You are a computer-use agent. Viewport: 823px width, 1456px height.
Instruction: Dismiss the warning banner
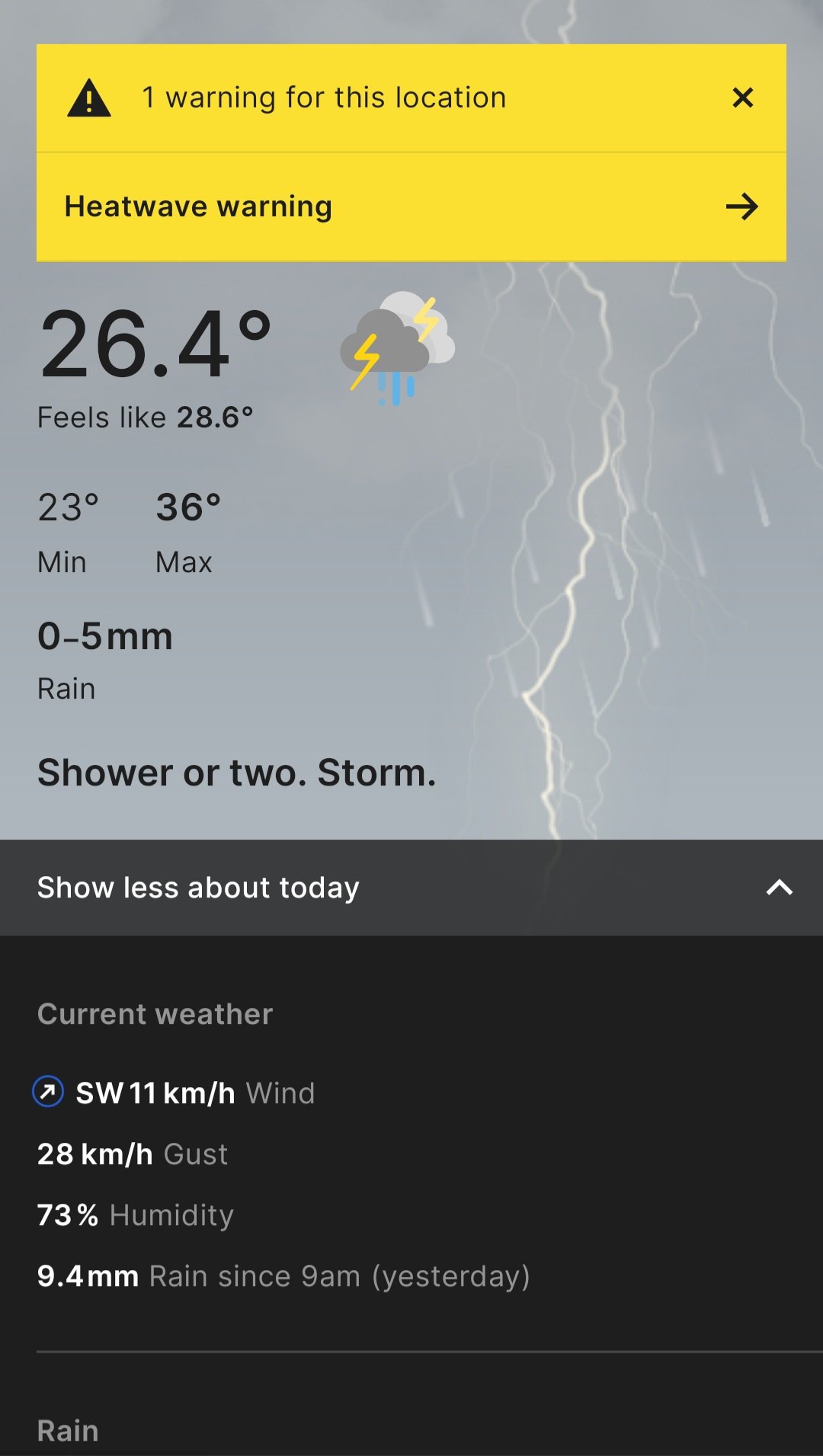click(x=742, y=98)
